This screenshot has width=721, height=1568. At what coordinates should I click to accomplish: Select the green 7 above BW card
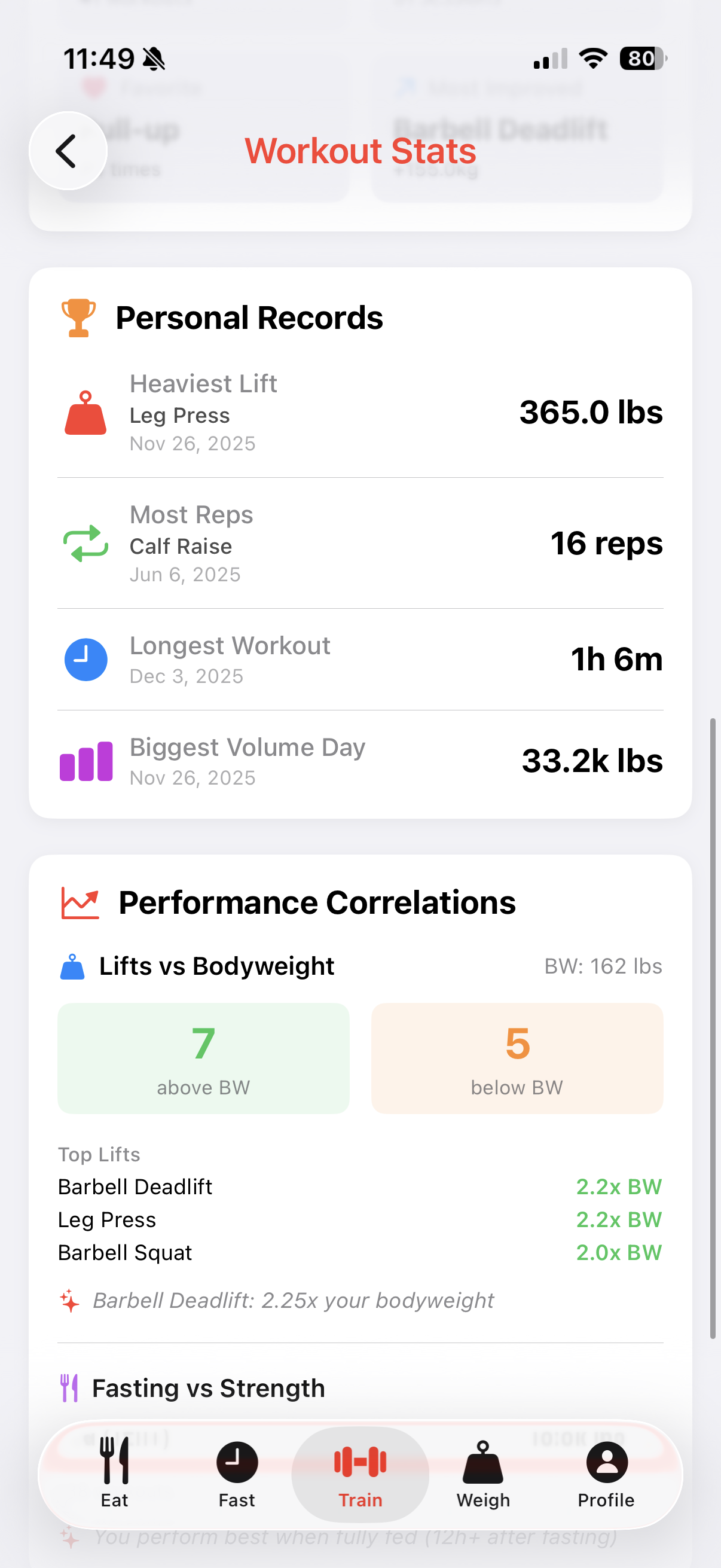pyautogui.click(x=203, y=1058)
